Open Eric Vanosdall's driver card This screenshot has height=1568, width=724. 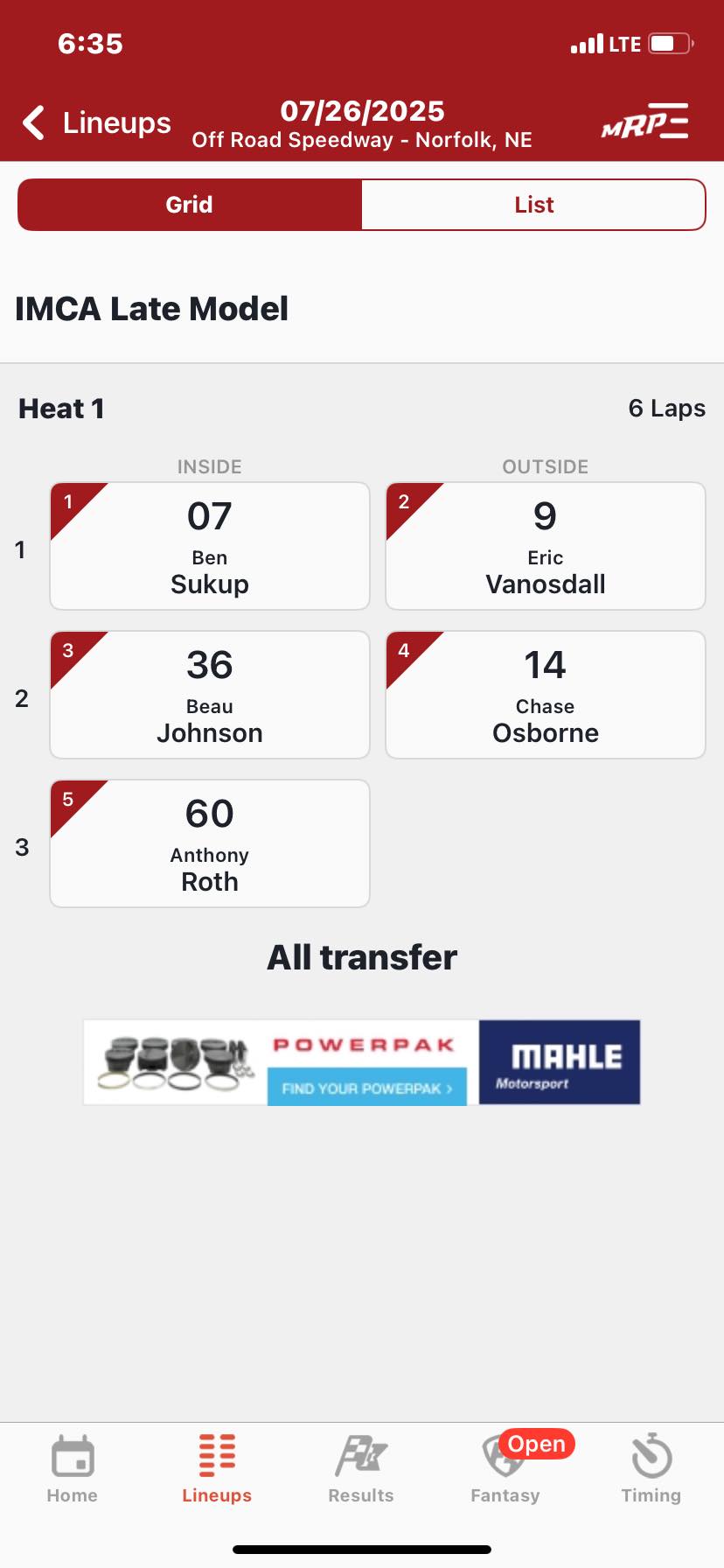click(546, 546)
